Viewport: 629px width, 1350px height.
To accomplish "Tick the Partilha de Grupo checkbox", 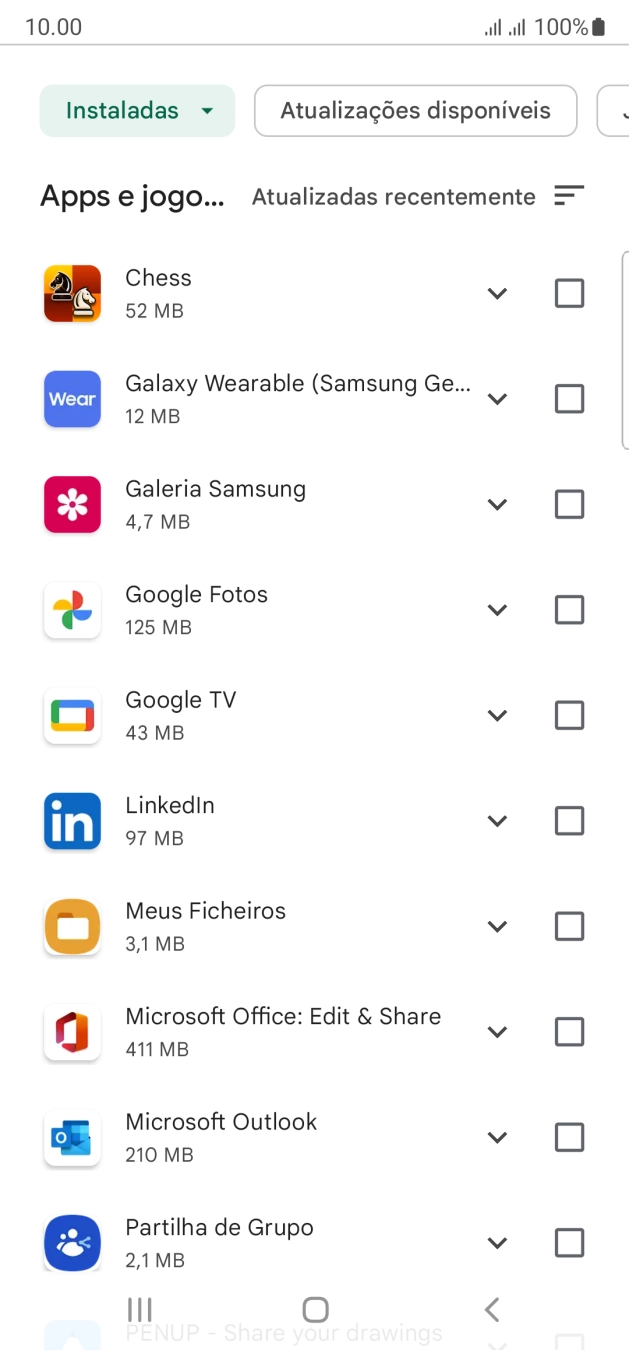I will click(x=569, y=1243).
